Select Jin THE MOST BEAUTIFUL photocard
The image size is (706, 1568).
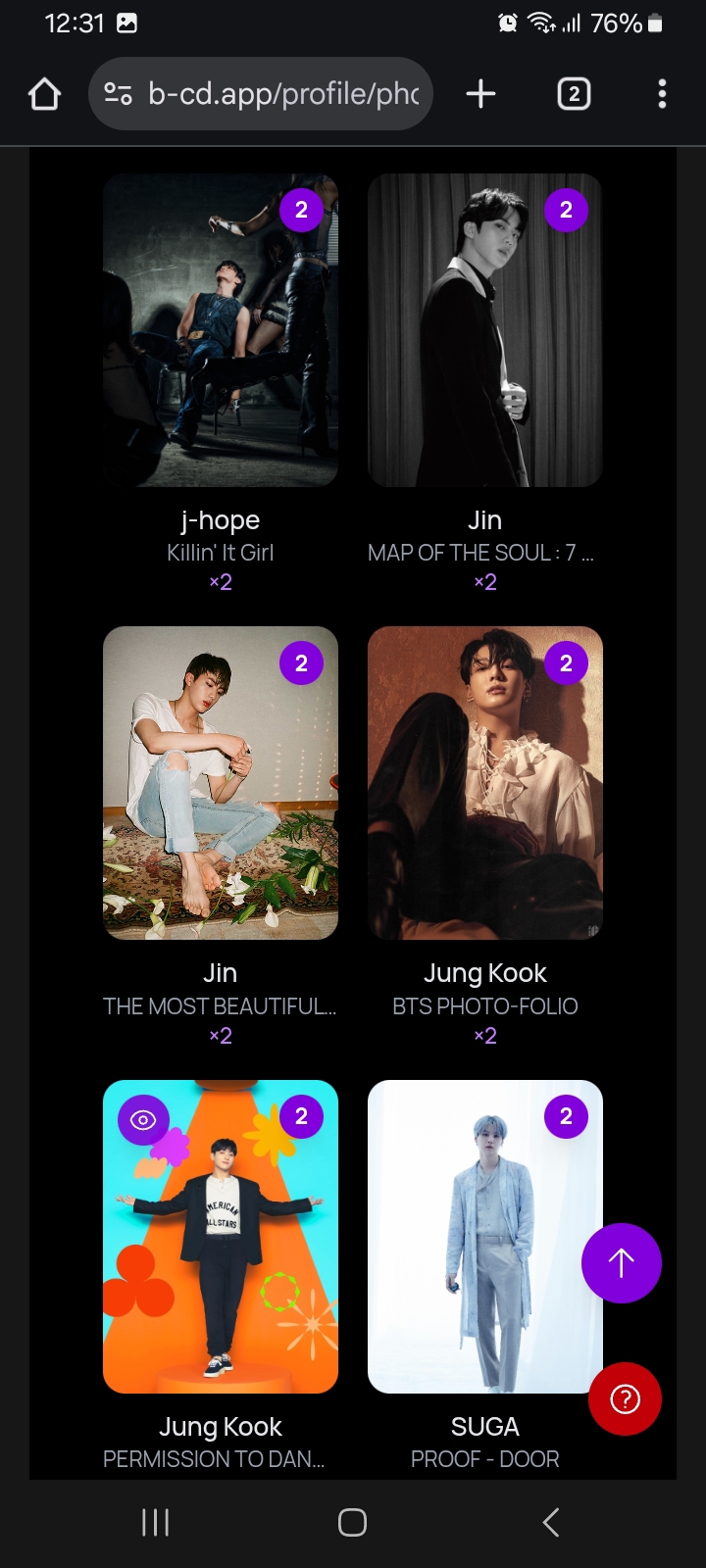click(221, 783)
